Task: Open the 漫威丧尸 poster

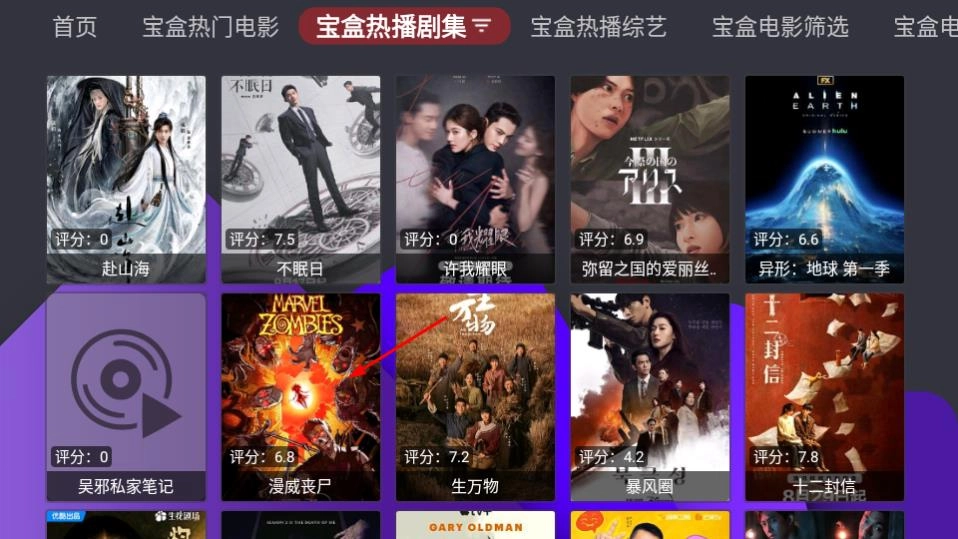Action: pos(300,396)
